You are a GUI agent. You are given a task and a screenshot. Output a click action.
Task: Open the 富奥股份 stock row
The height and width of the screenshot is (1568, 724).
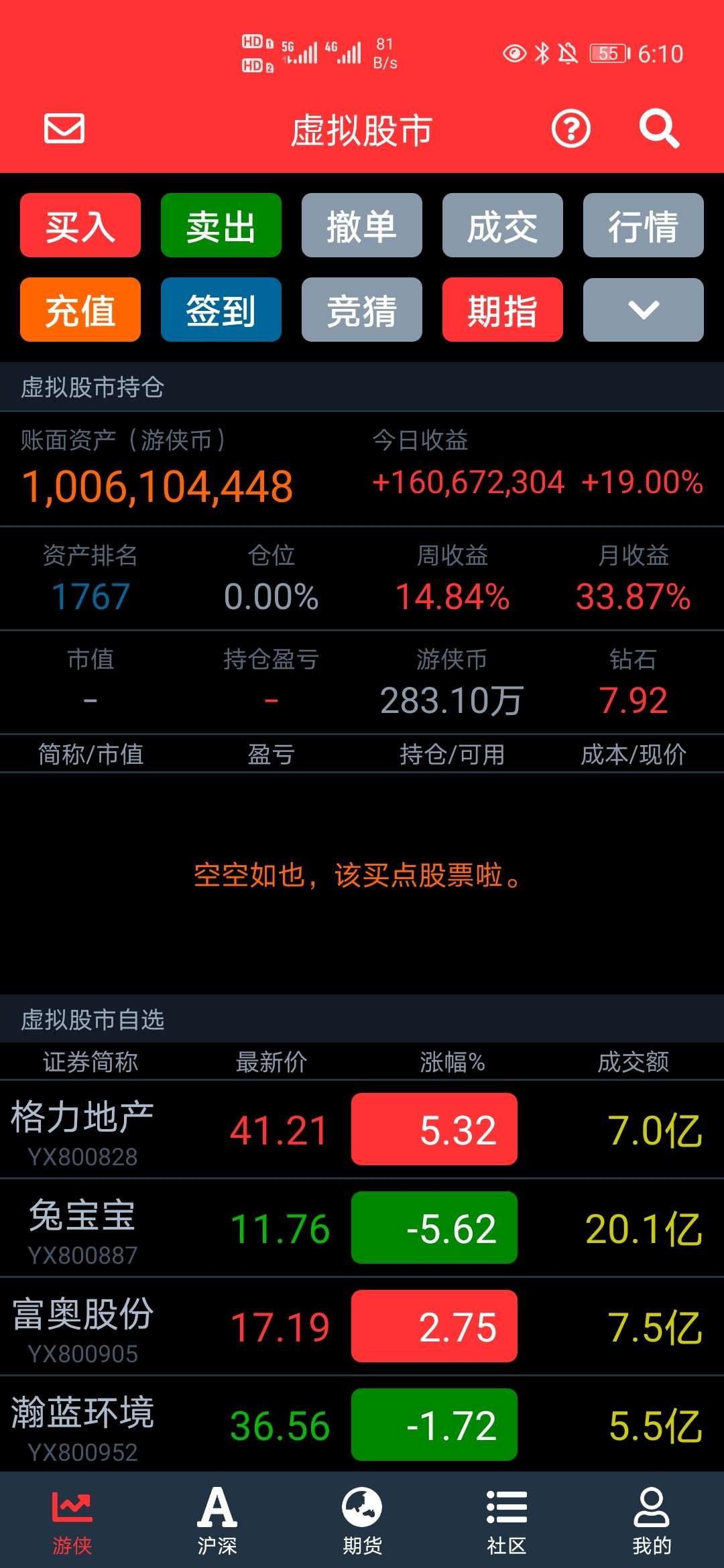point(362,1326)
